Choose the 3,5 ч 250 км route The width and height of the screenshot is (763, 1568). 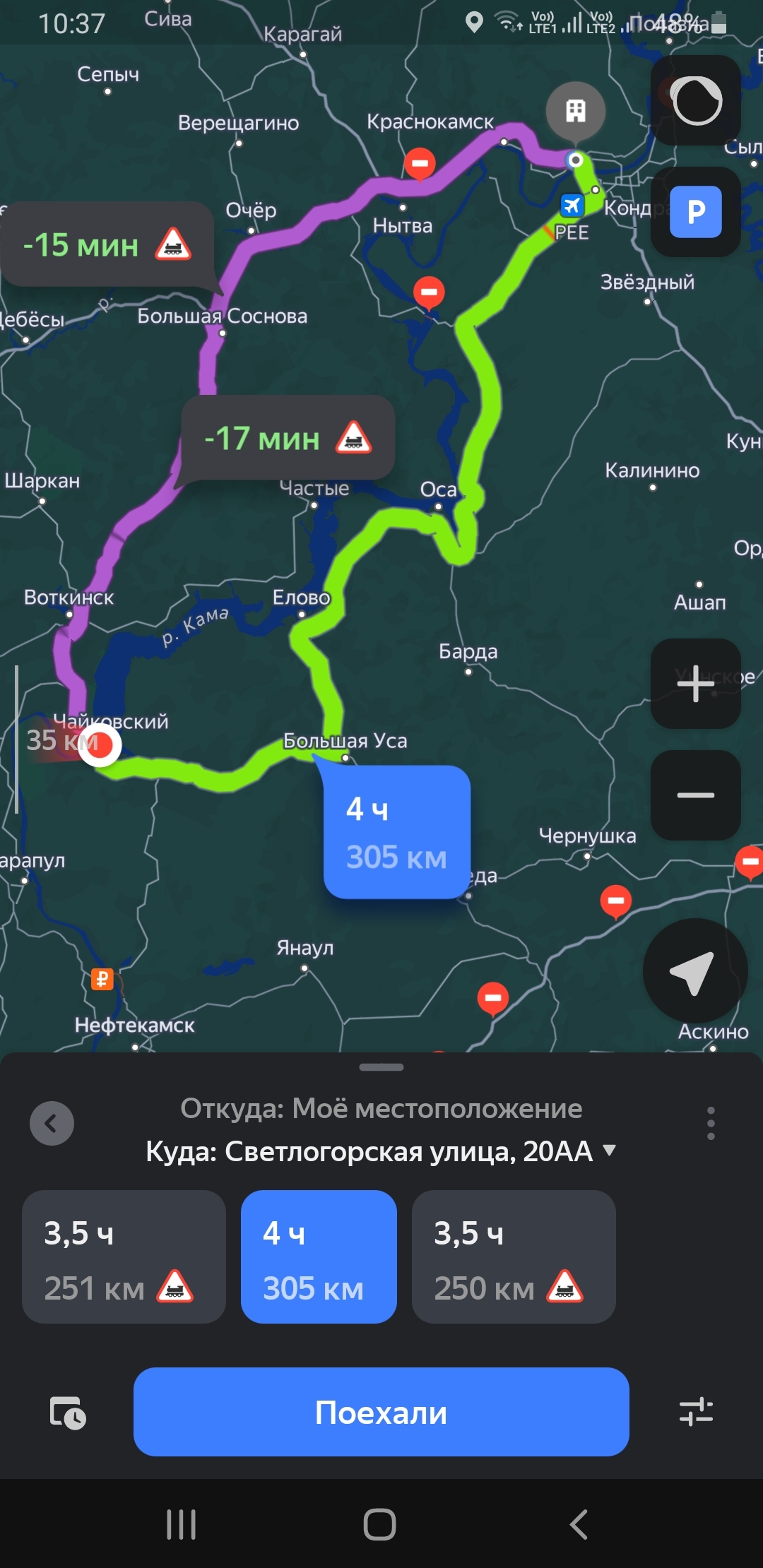pyautogui.click(x=514, y=1257)
